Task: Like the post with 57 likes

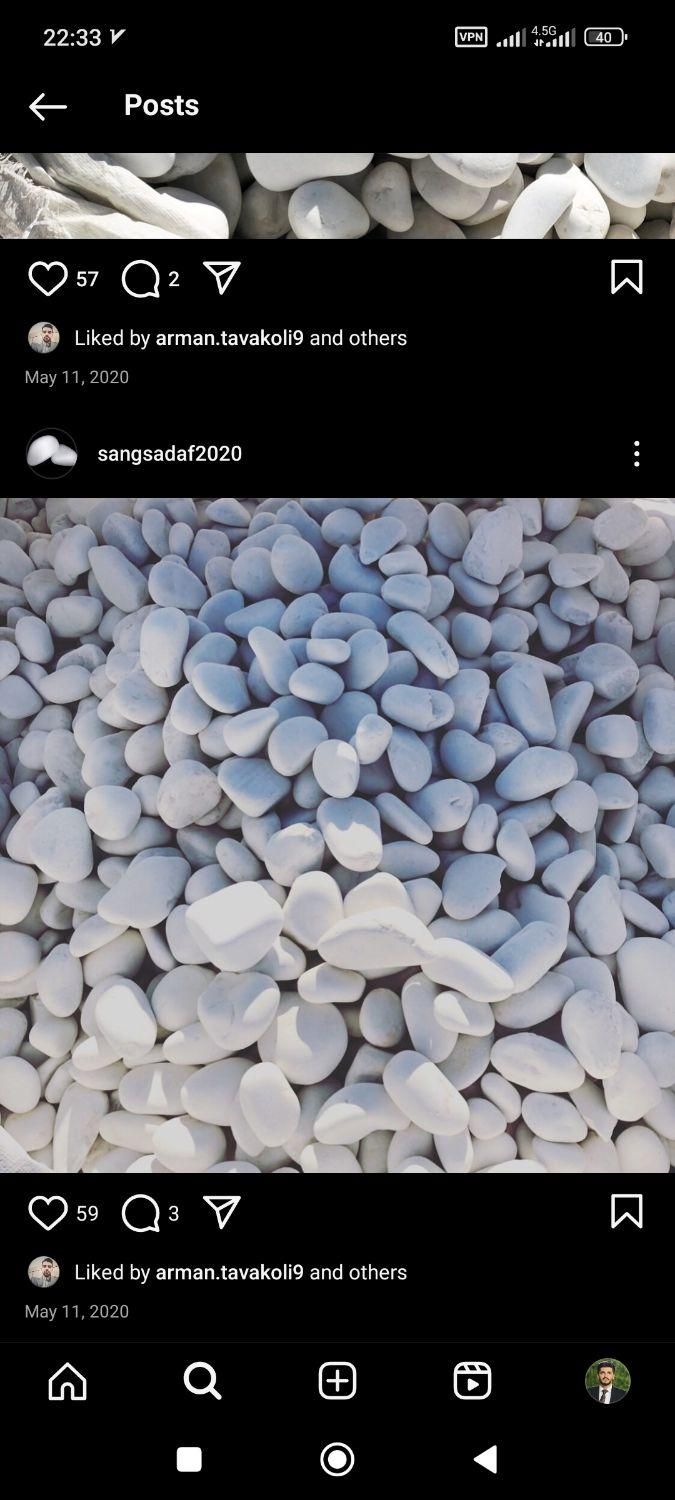Action: point(47,279)
